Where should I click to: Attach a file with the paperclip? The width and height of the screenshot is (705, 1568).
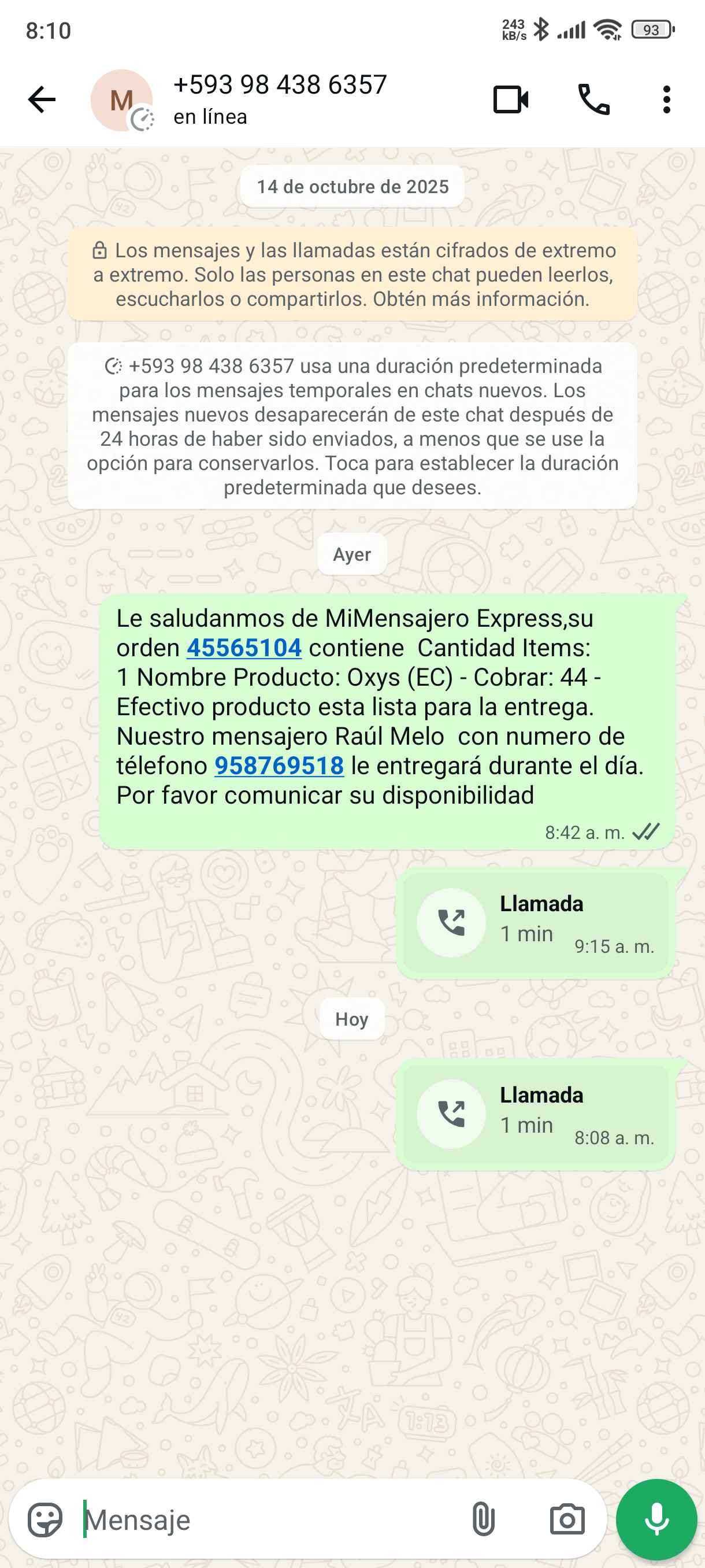tap(483, 1519)
